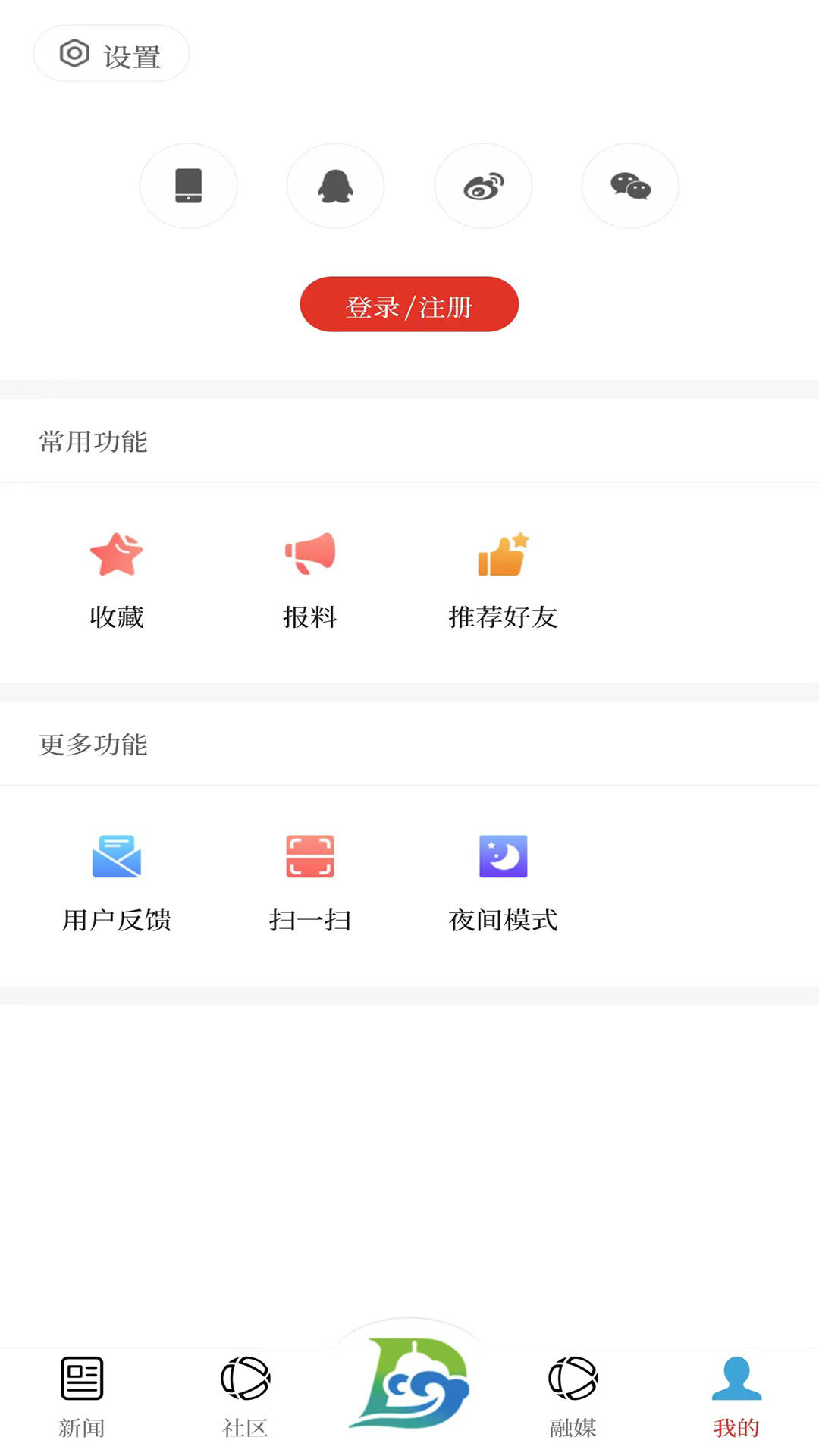Viewport: 819px width, 1456px height.
Task: Sign in via the Weibo icon
Action: pos(483,186)
